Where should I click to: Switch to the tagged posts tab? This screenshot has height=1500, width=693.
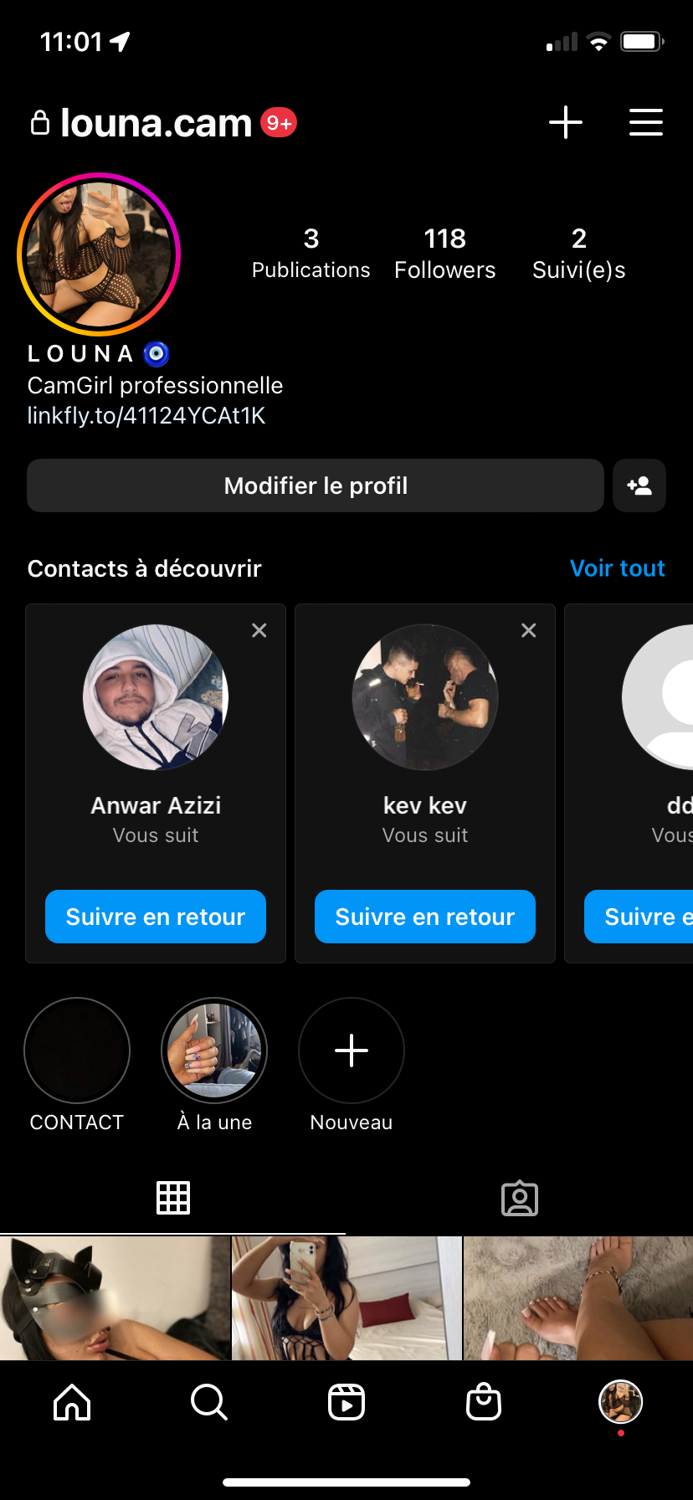519,1198
